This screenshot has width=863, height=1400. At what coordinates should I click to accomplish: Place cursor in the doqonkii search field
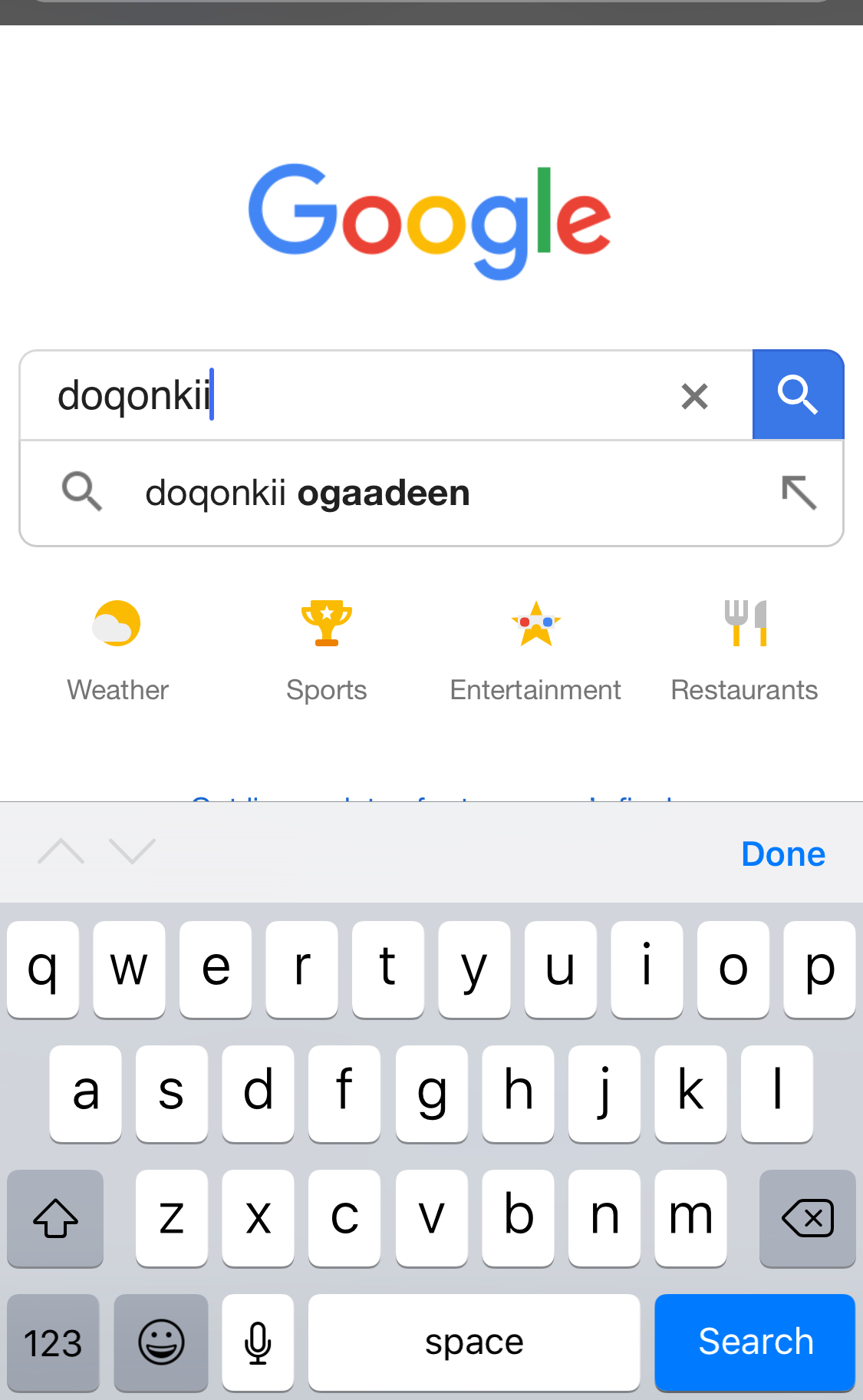[x=345, y=395]
